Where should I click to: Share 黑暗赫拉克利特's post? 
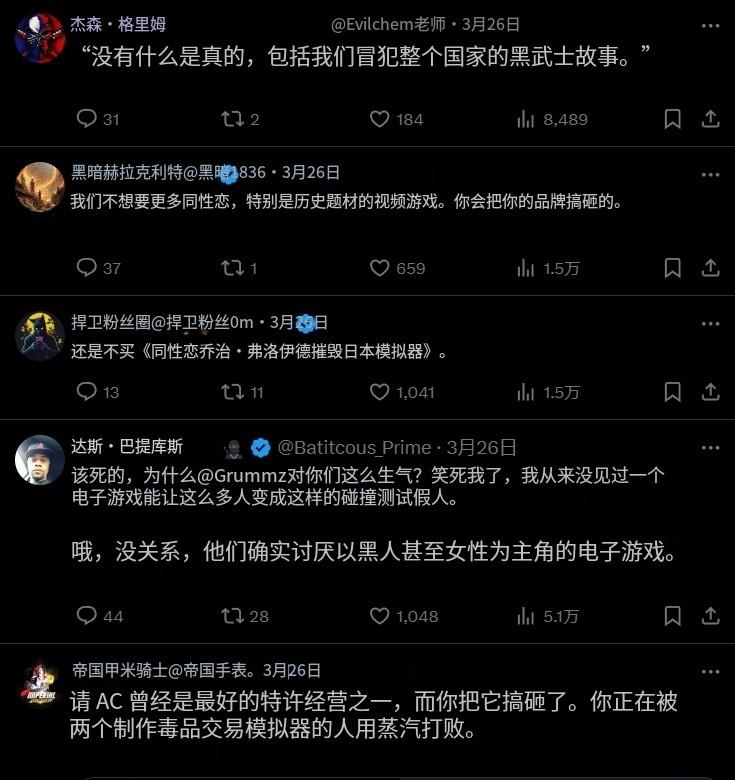point(710,268)
